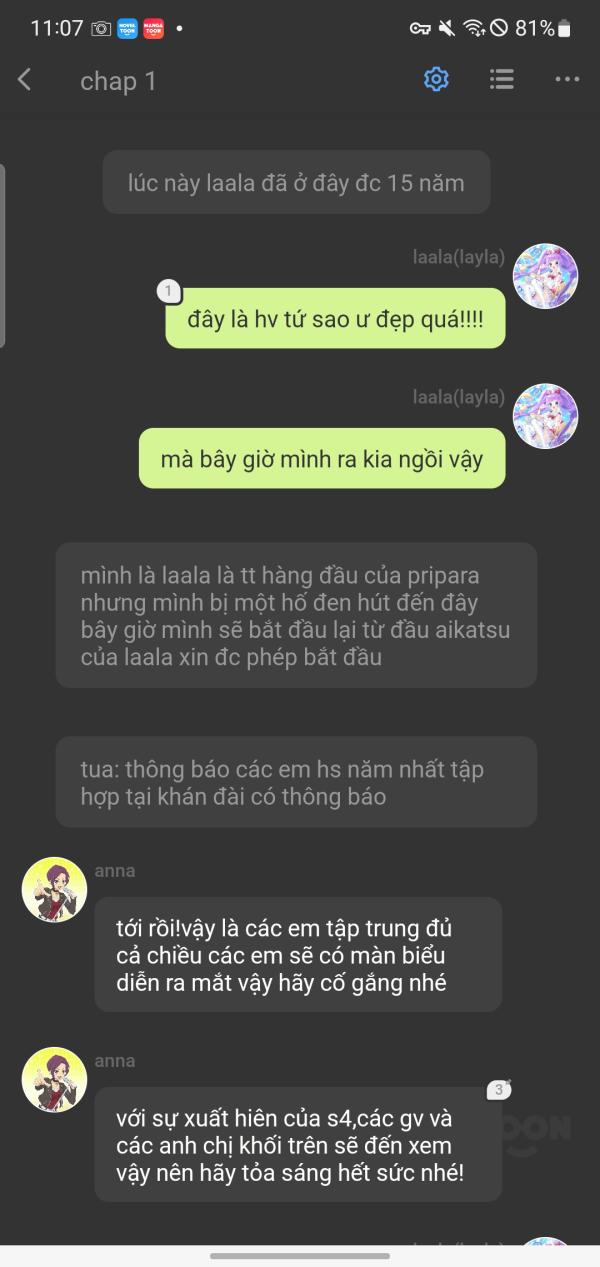Open comment badge 1 on laala's message
Viewport: 600px width, 1267px height.
(x=169, y=292)
